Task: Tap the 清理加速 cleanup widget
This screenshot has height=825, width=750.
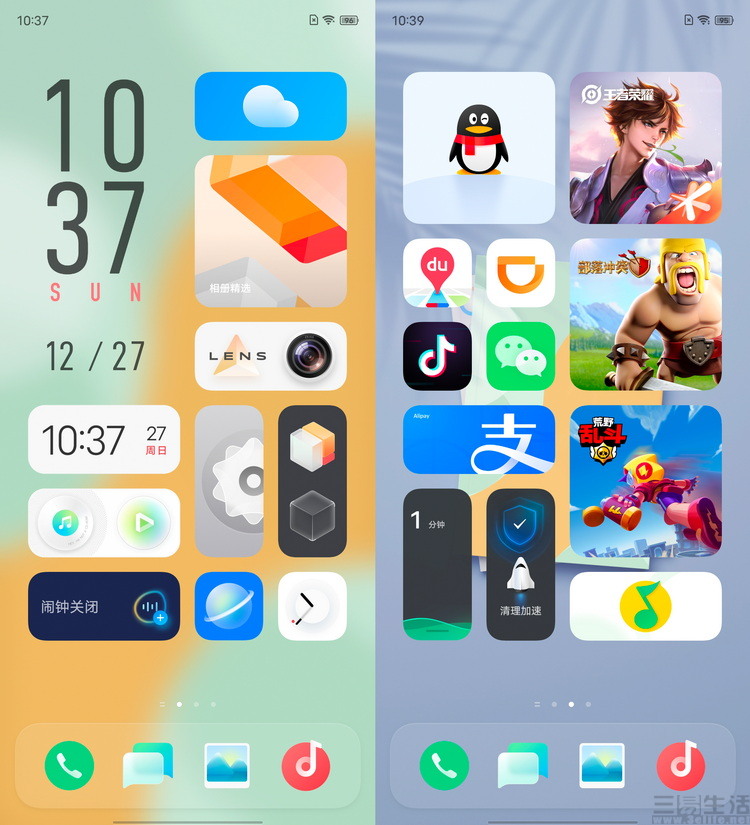Action: pos(520,564)
